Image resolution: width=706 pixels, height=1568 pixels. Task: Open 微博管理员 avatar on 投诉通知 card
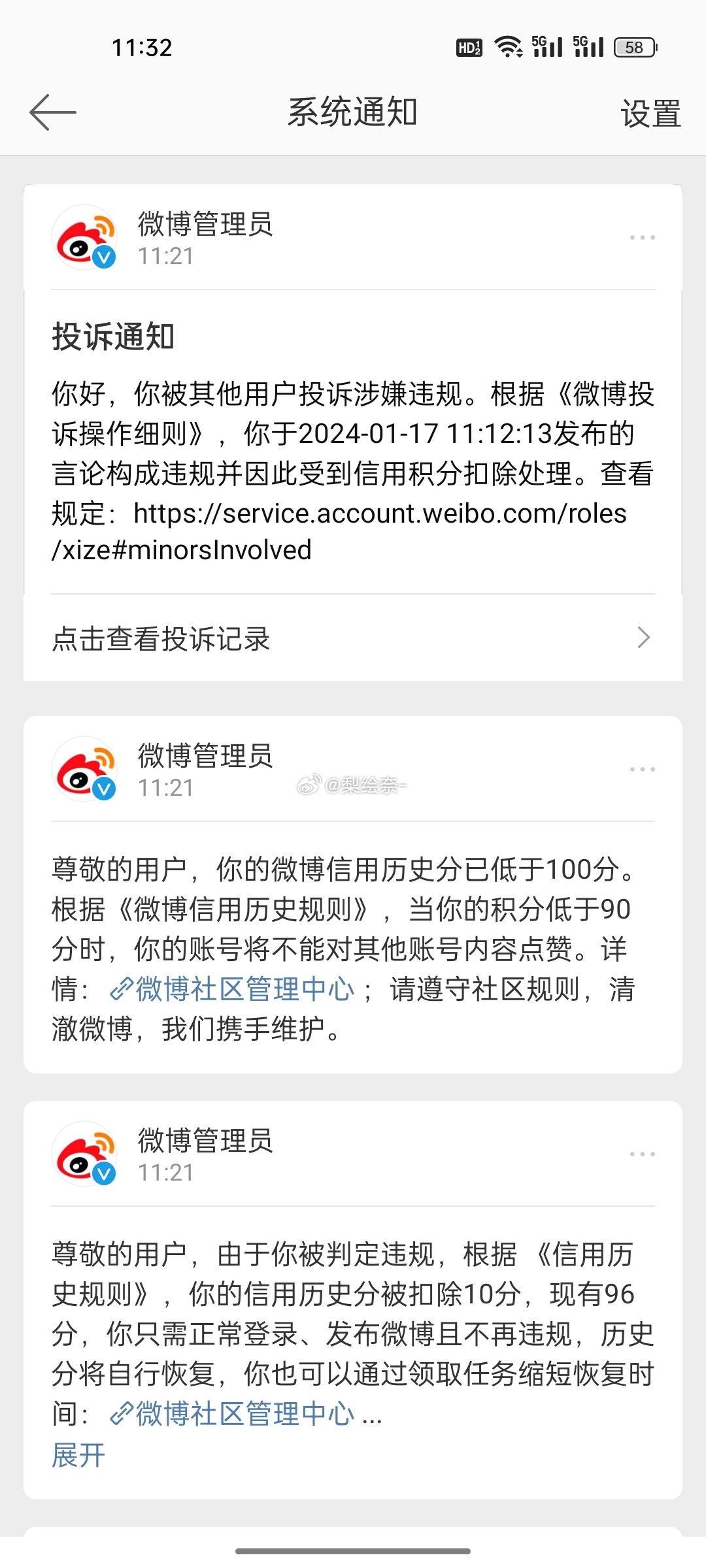[85, 238]
